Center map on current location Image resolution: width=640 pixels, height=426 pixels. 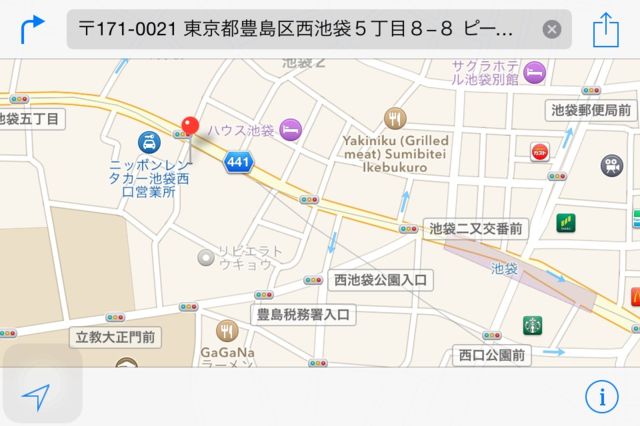coord(36,397)
